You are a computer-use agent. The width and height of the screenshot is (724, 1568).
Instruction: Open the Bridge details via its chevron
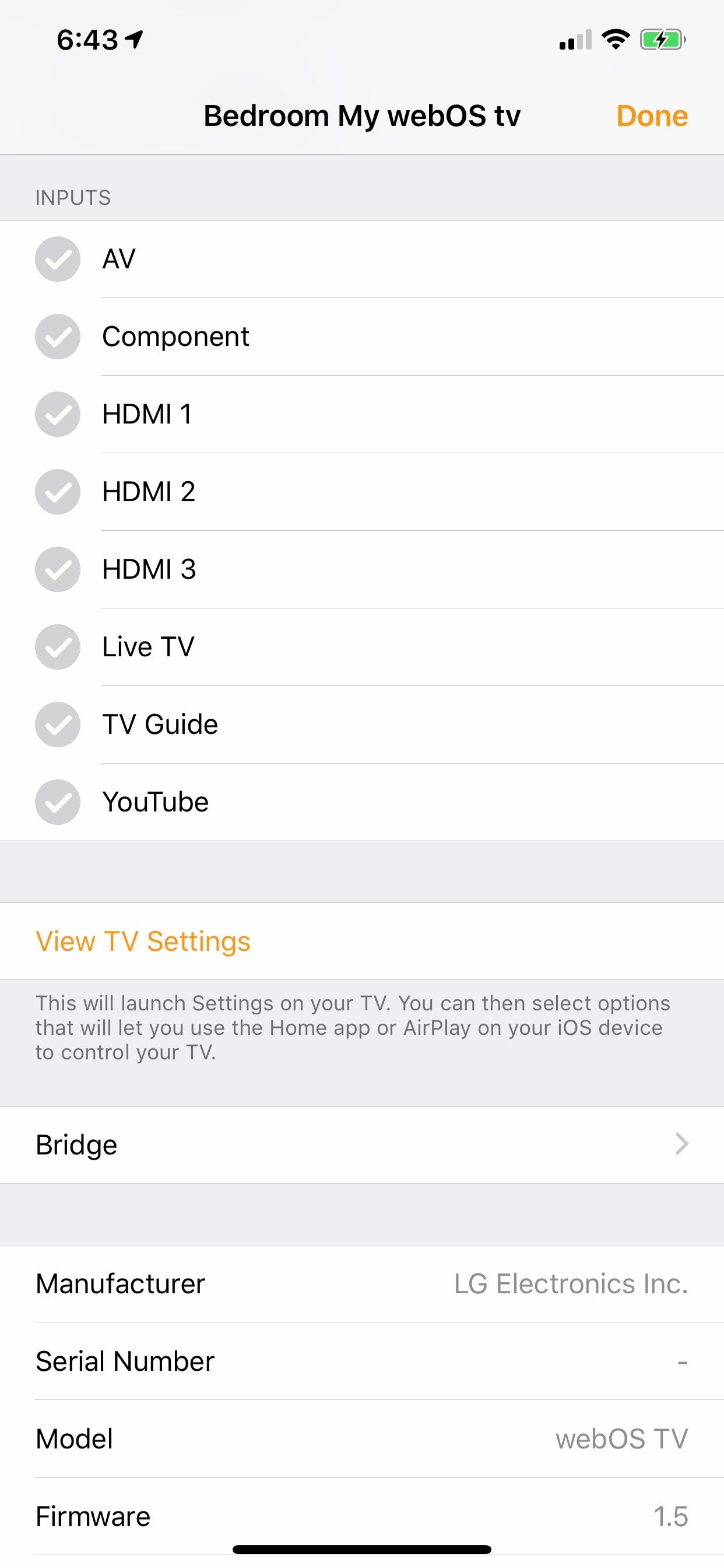(x=683, y=1144)
